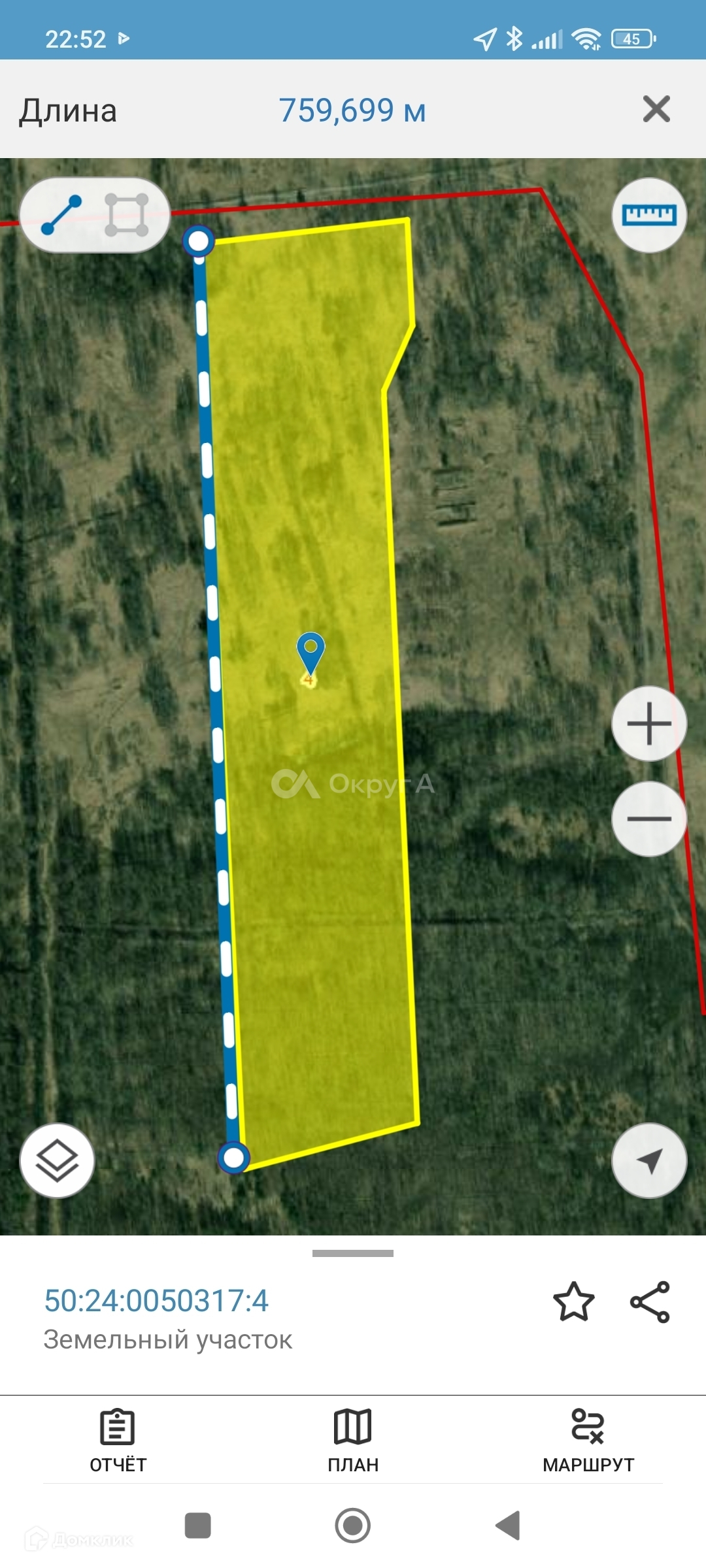Screen dimensions: 706x1568
Task: Open the map layers selector
Action: pyautogui.click(x=58, y=1160)
